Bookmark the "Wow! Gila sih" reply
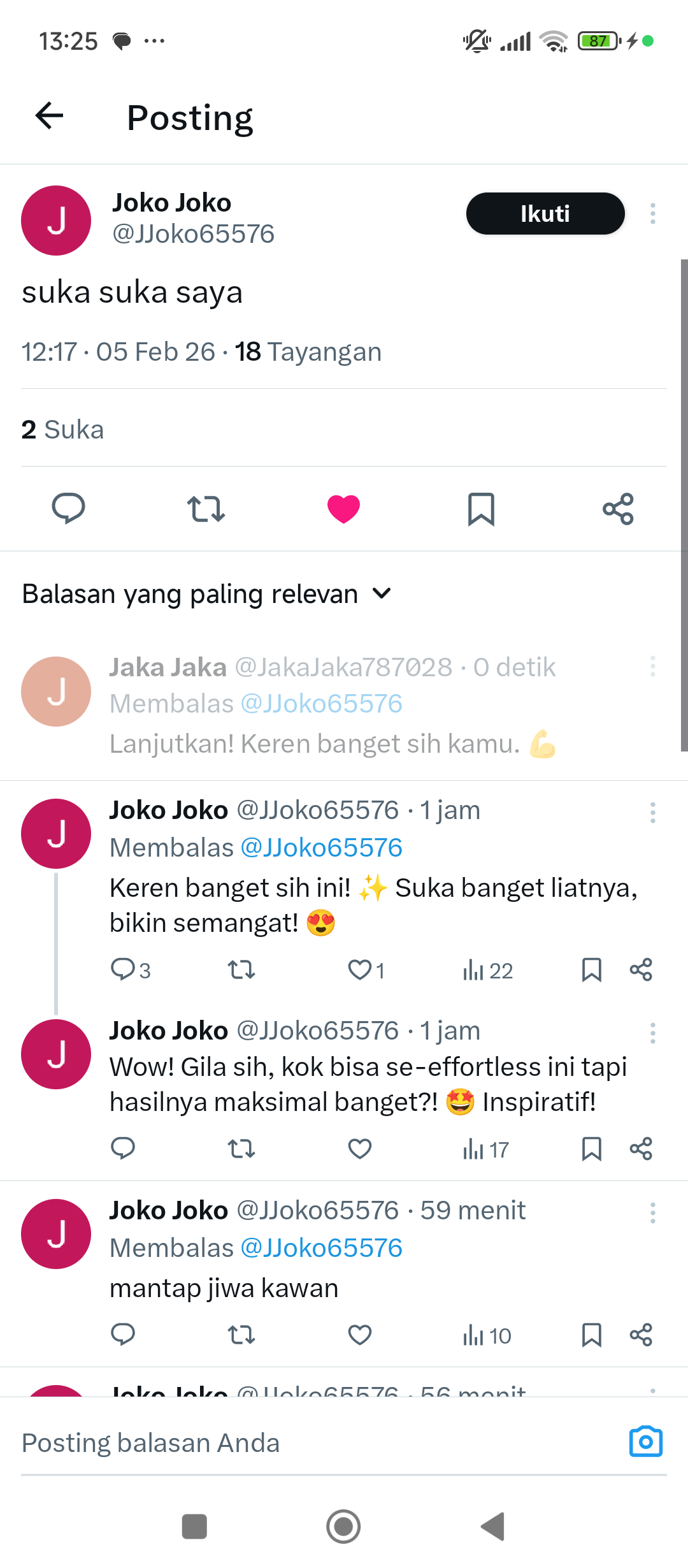This screenshot has width=688, height=1568. click(x=591, y=1149)
